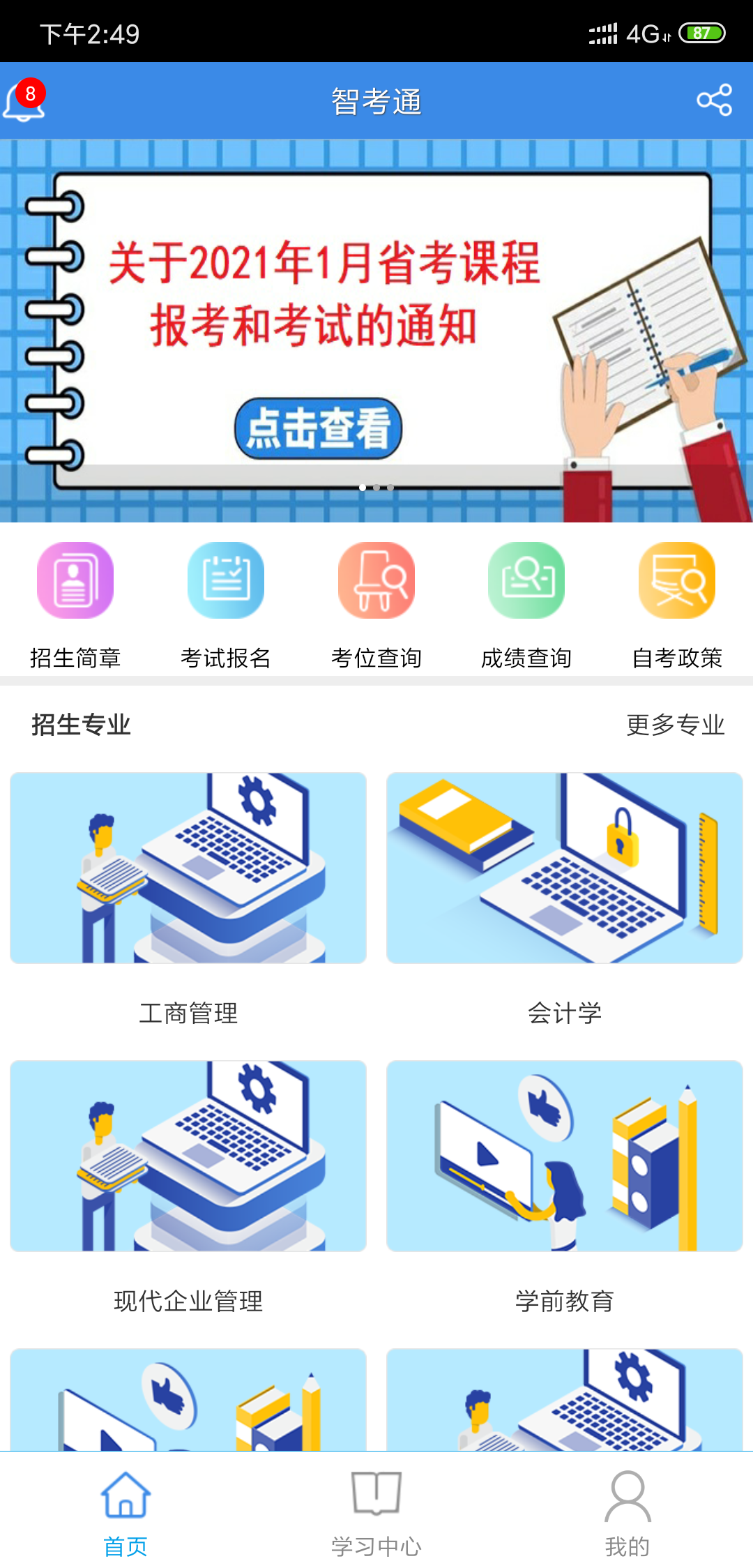Tap 更多专业 to see more majors
This screenshot has width=753, height=1568.
click(x=675, y=725)
